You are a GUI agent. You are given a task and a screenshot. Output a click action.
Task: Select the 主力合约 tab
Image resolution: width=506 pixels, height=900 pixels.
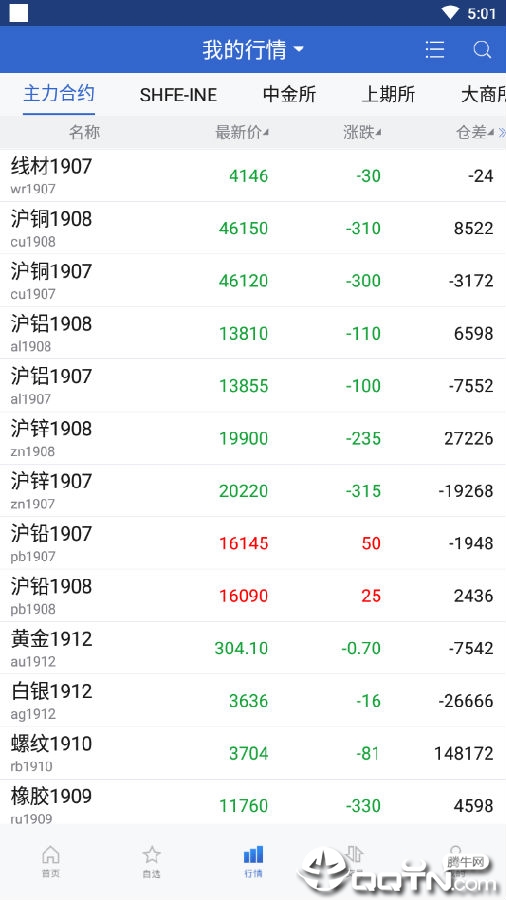point(59,94)
